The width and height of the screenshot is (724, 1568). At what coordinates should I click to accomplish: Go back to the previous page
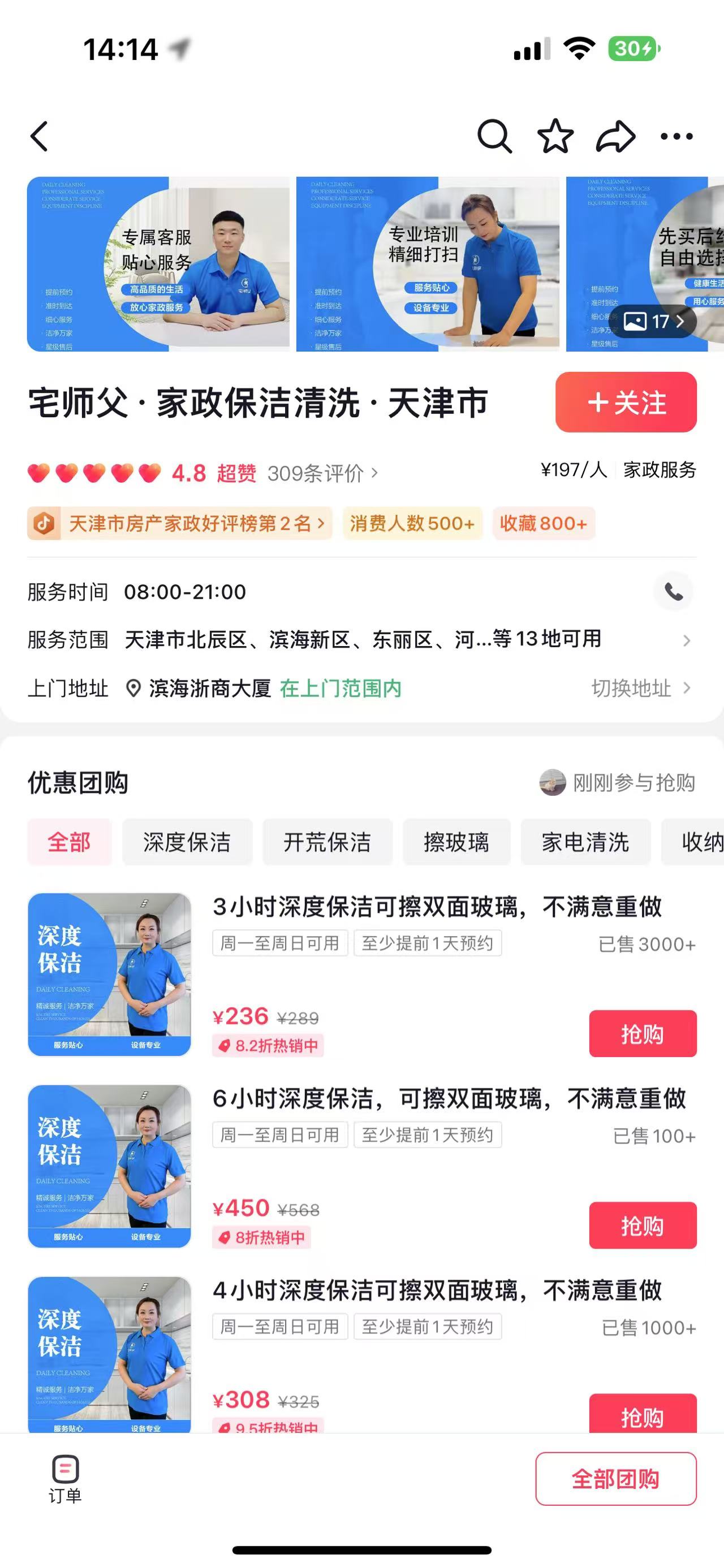click(x=40, y=136)
